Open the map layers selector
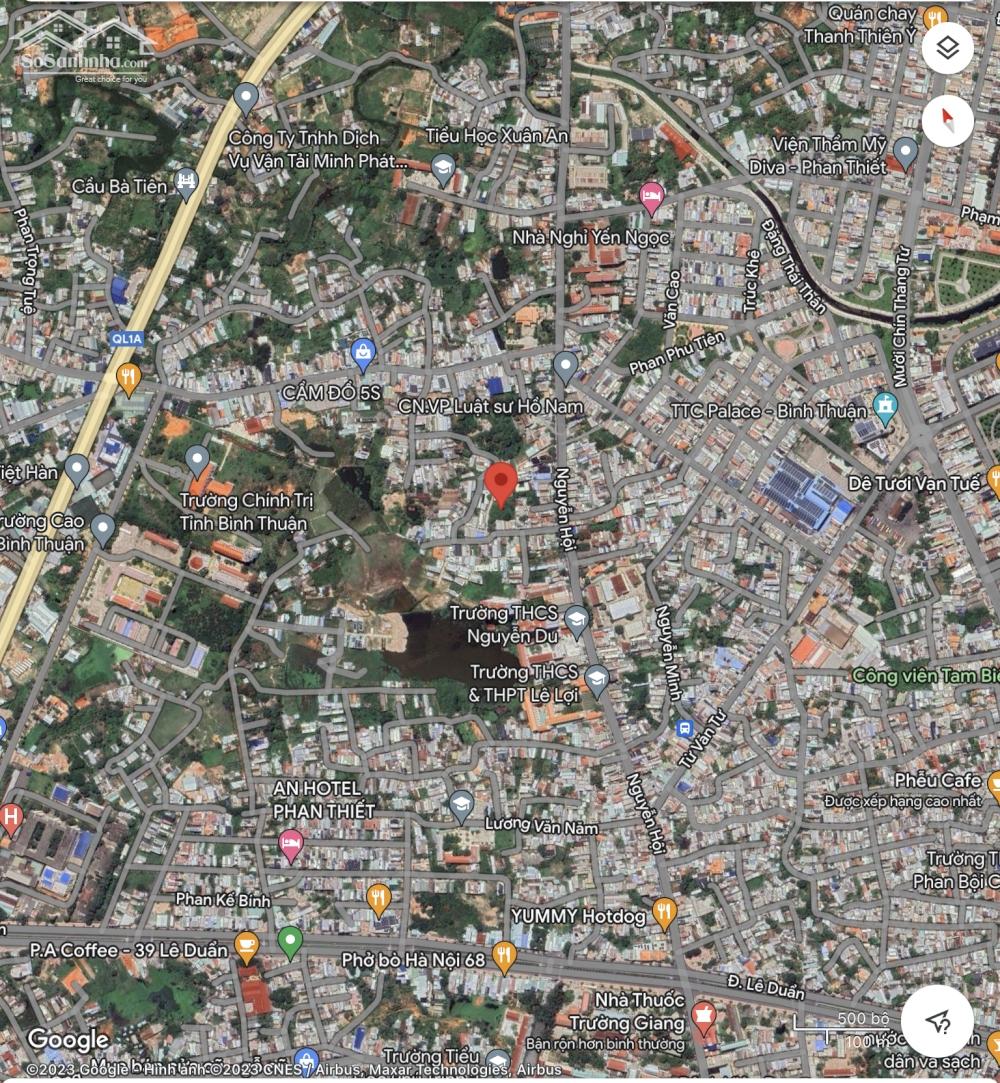The width and height of the screenshot is (1000, 1083). click(947, 48)
